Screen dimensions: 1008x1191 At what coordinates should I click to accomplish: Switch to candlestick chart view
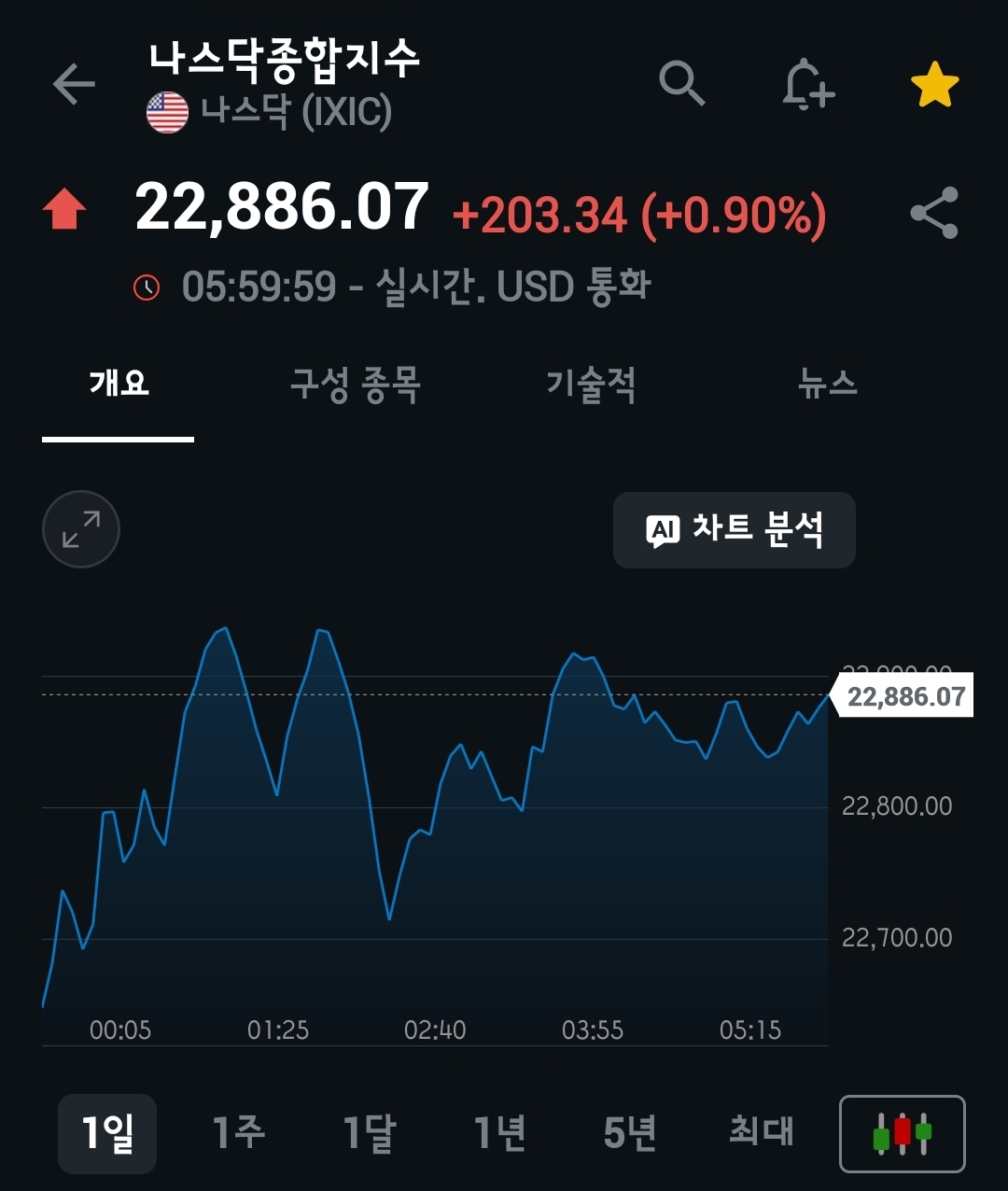[x=902, y=1133]
